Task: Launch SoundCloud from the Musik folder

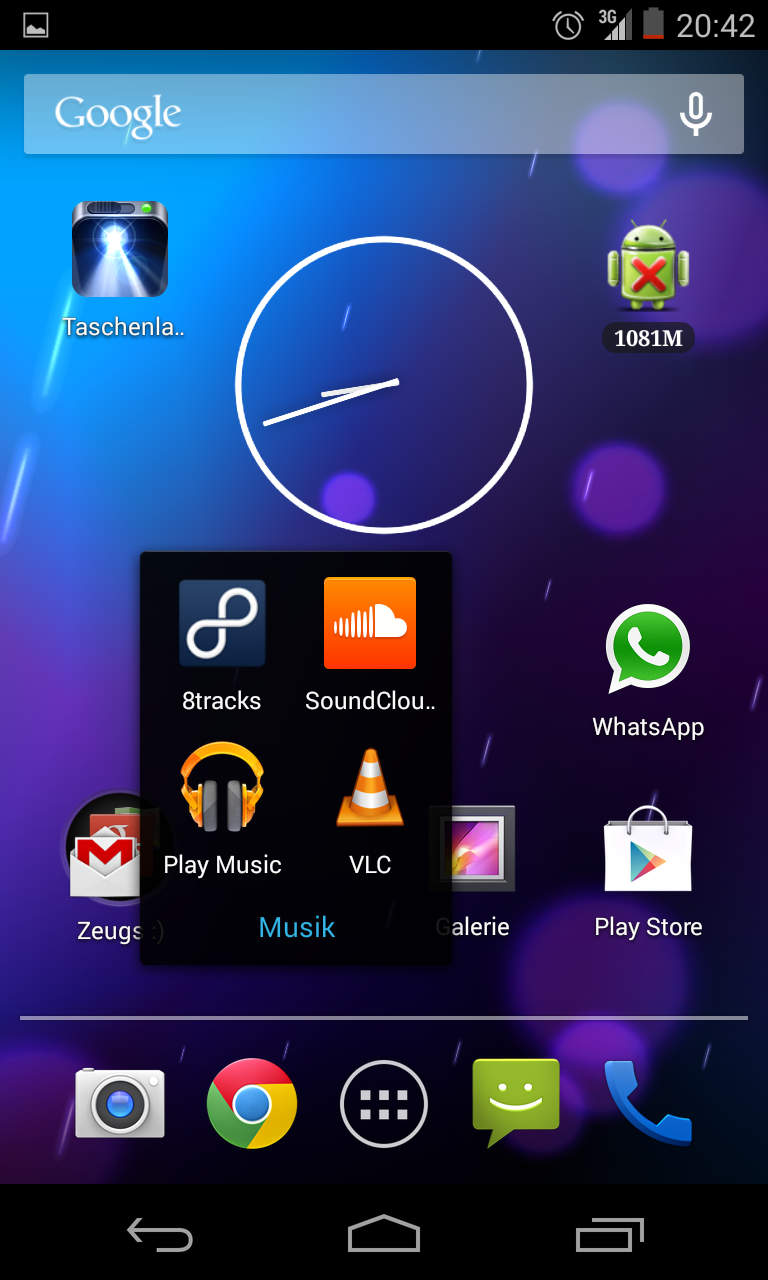Action: pyautogui.click(x=370, y=645)
